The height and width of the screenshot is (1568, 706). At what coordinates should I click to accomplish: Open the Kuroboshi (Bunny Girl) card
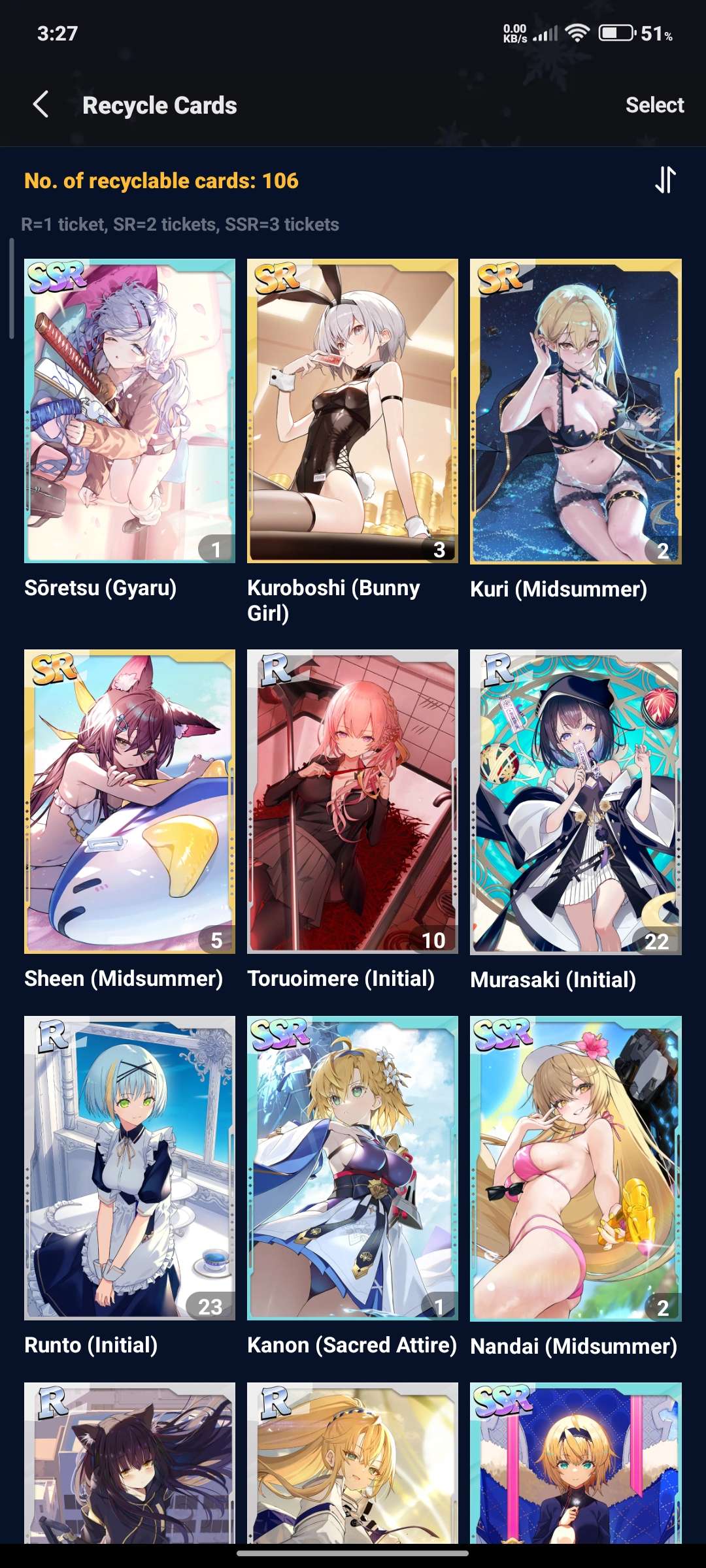click(352, 410)
